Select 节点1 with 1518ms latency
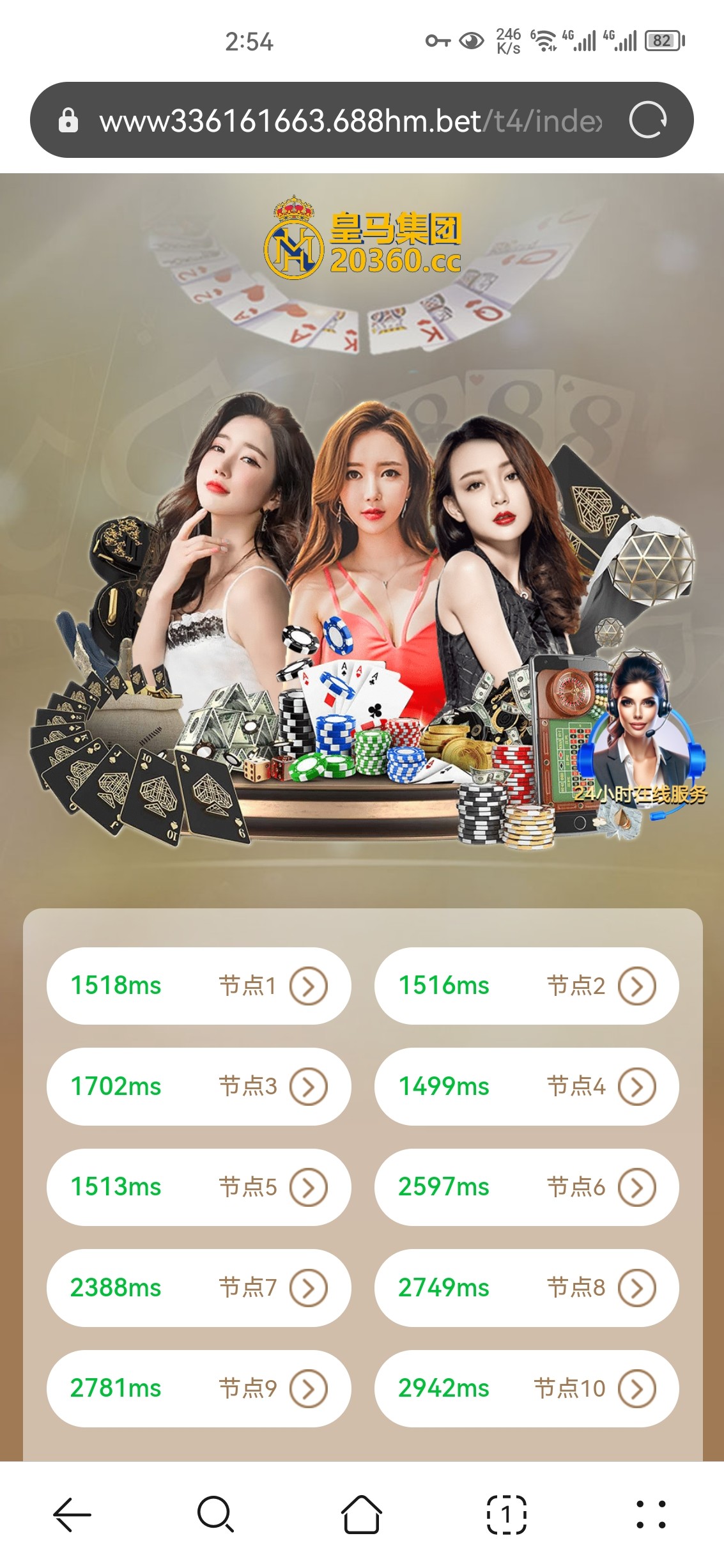The image size is (724, 1568). click(198, 986)
